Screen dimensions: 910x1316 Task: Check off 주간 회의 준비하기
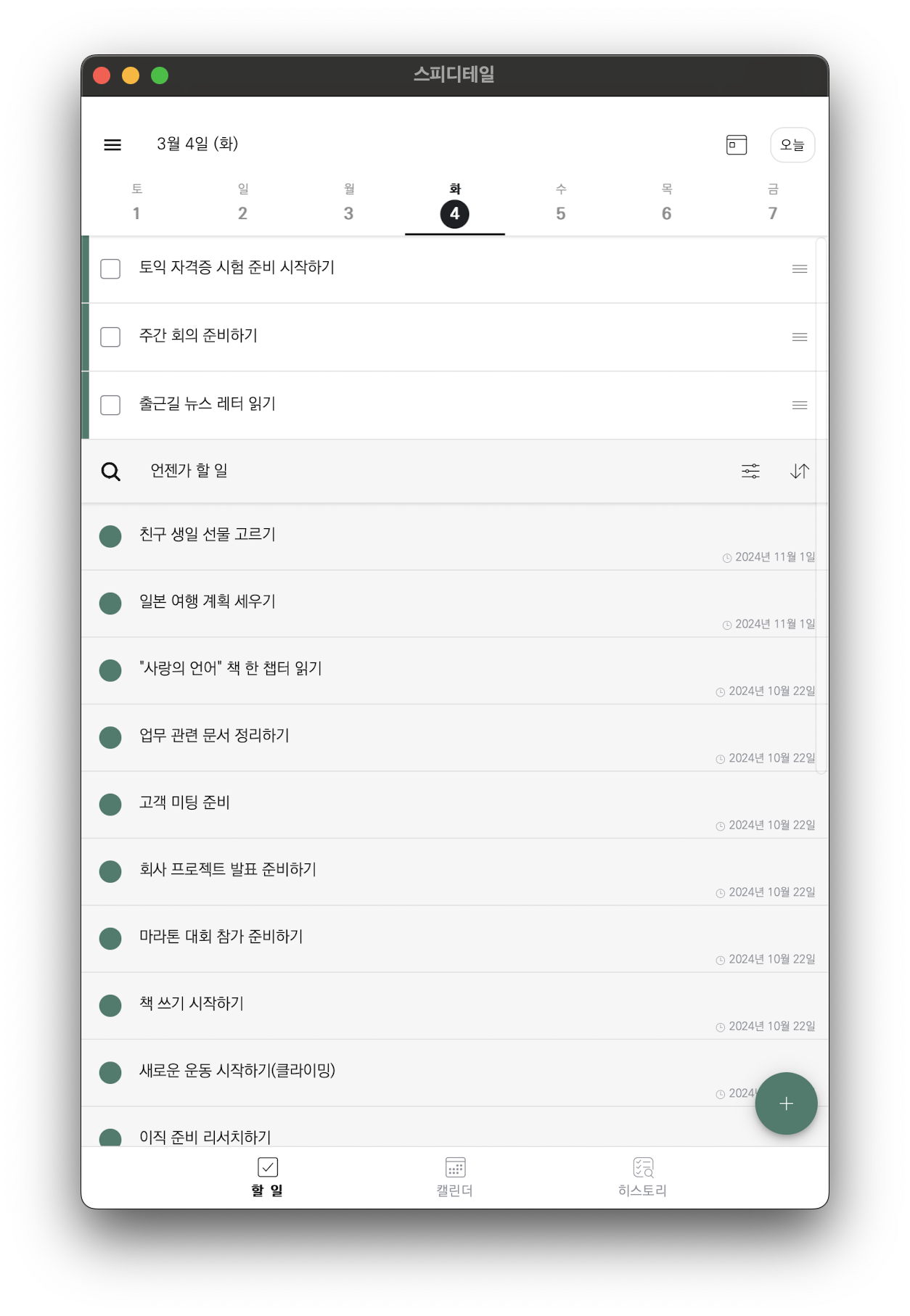(110, 337)
